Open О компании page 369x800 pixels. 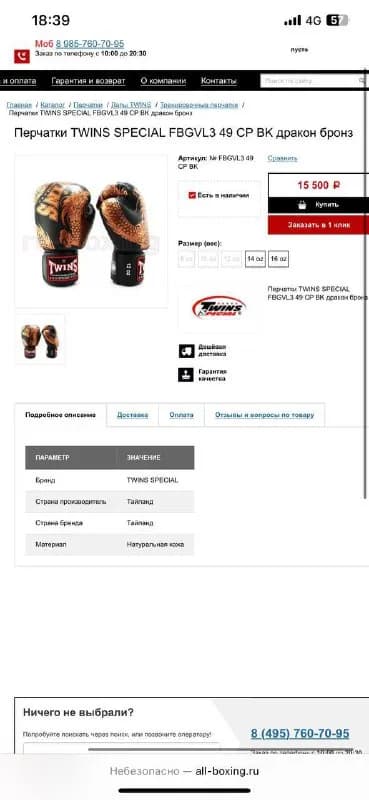pyautogui.click(x=163, y=81)
